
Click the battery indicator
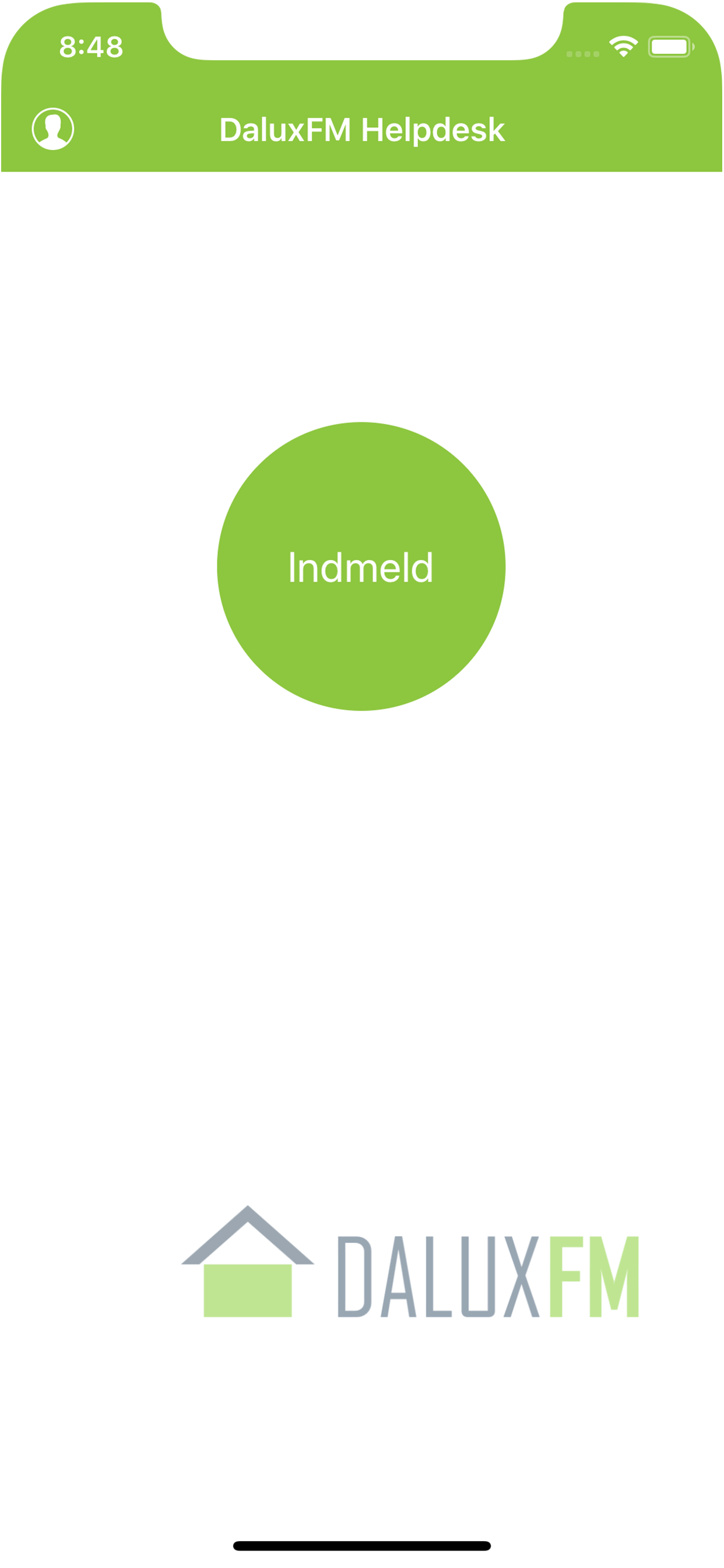669,45
